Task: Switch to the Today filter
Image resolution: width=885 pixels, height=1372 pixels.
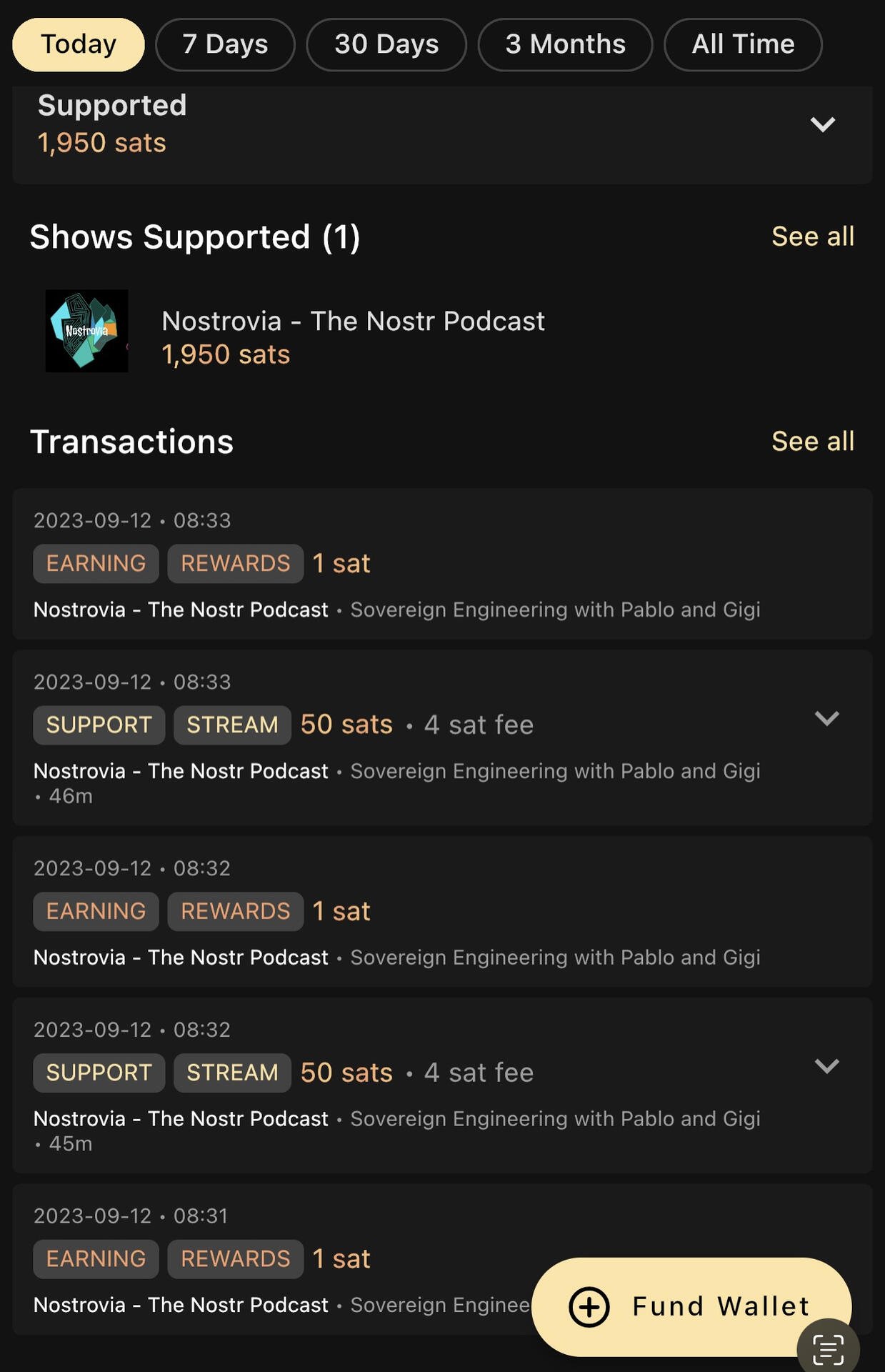Action: click(x=79, y=44)
